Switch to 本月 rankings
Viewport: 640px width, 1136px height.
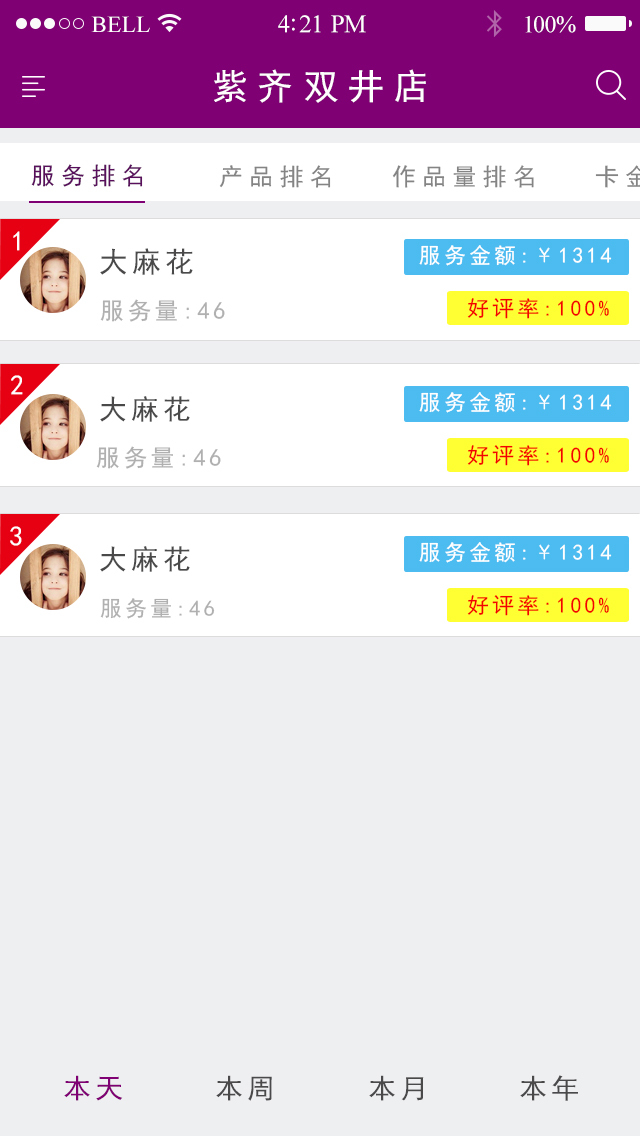pos(398,1088)
